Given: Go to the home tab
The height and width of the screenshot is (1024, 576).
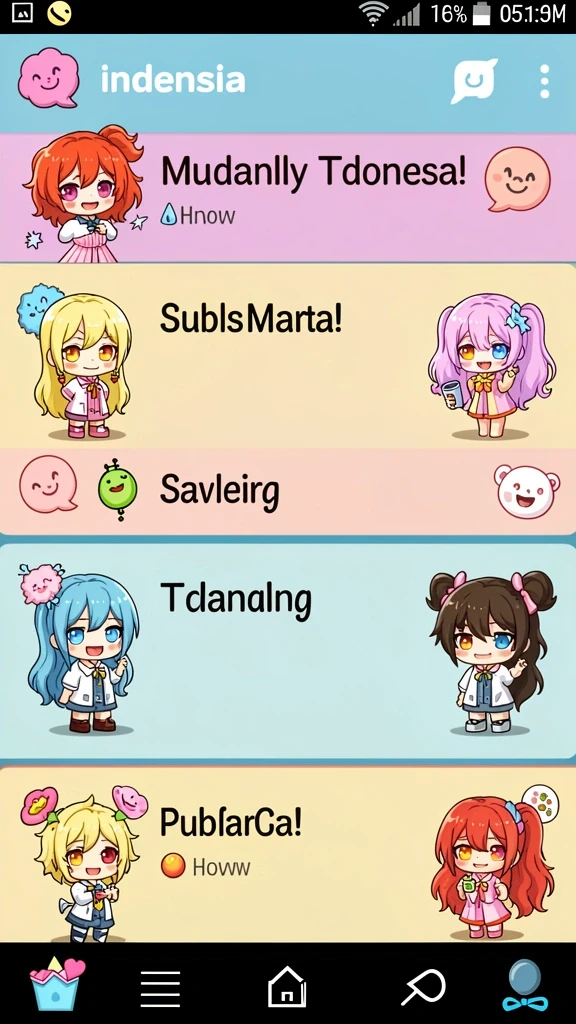Looking at the screenshot, I should point(287,986).
